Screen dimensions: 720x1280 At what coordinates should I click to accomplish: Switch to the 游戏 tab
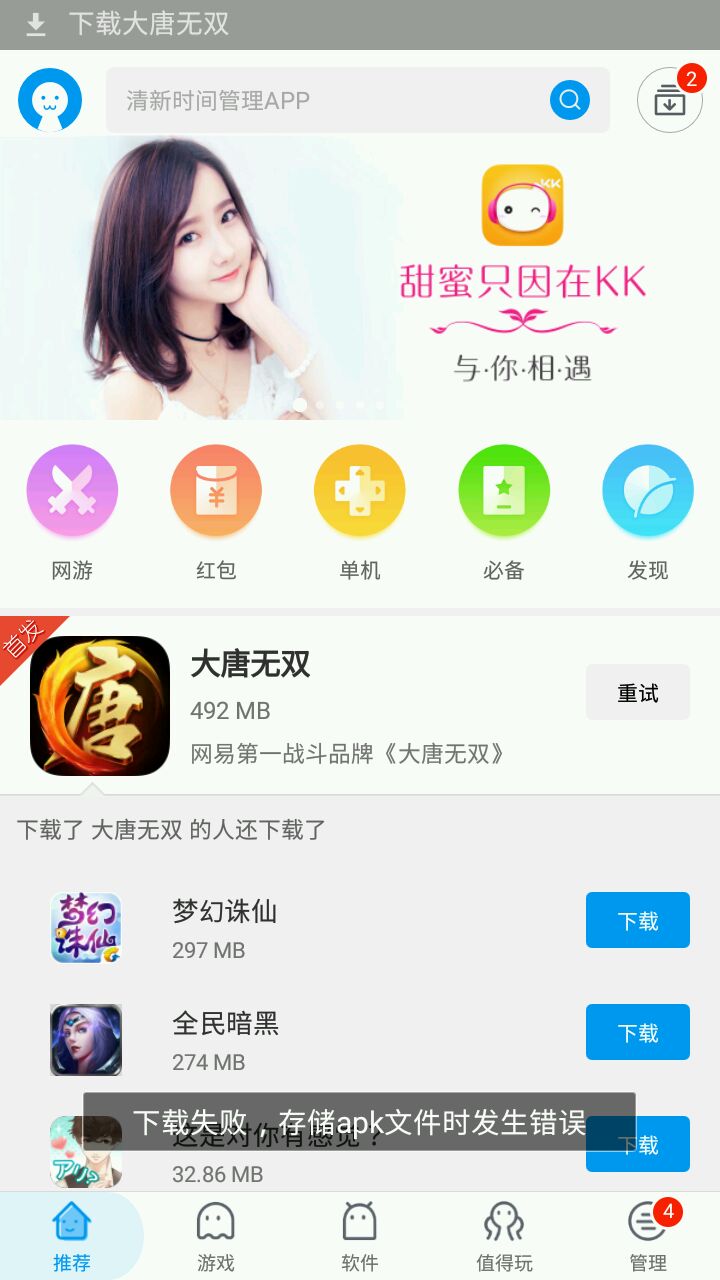[216, 1236]
